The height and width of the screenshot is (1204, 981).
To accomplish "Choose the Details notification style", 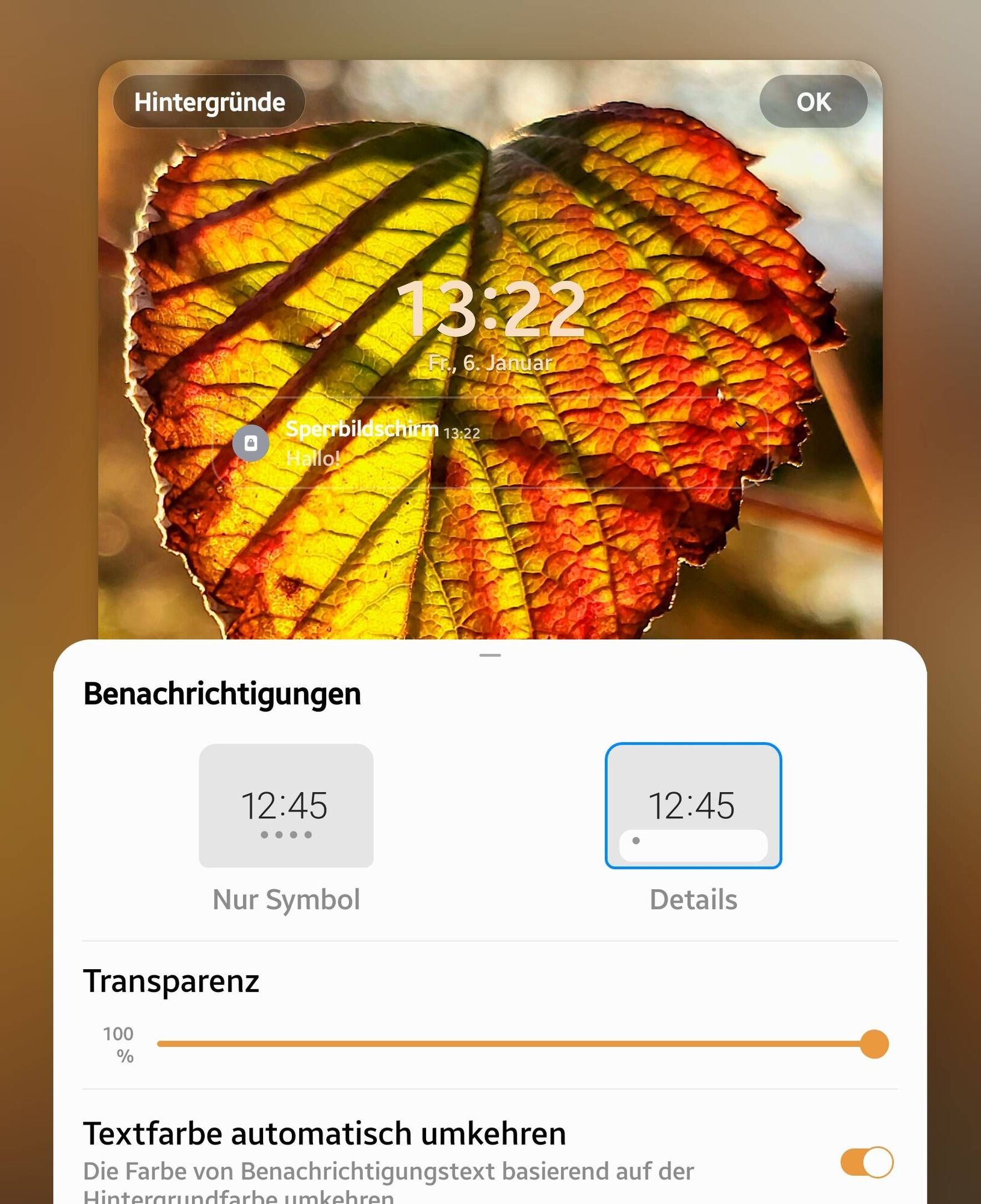I will click(693, 805).
